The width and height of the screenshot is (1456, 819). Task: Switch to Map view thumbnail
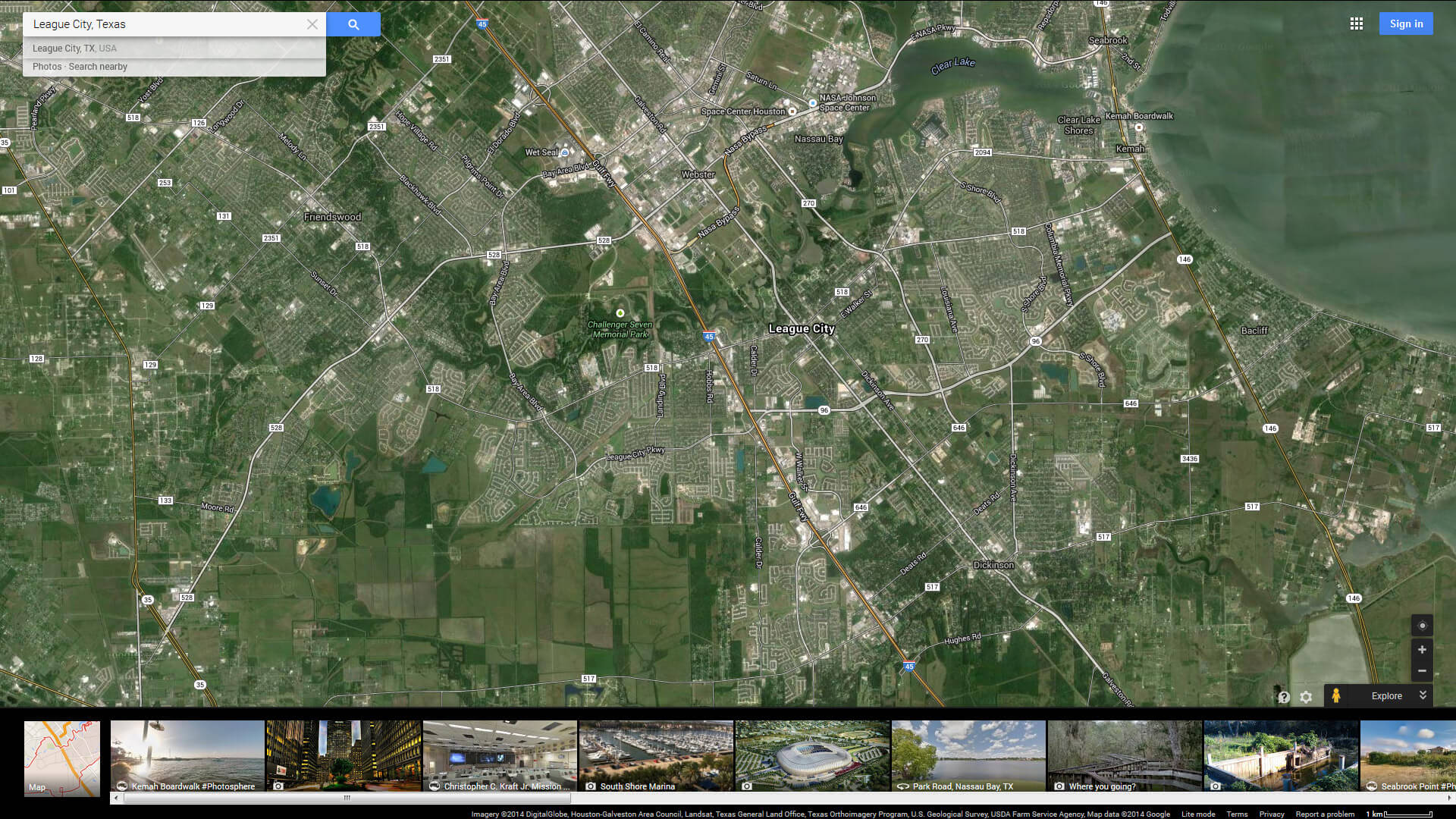point(62,758)
